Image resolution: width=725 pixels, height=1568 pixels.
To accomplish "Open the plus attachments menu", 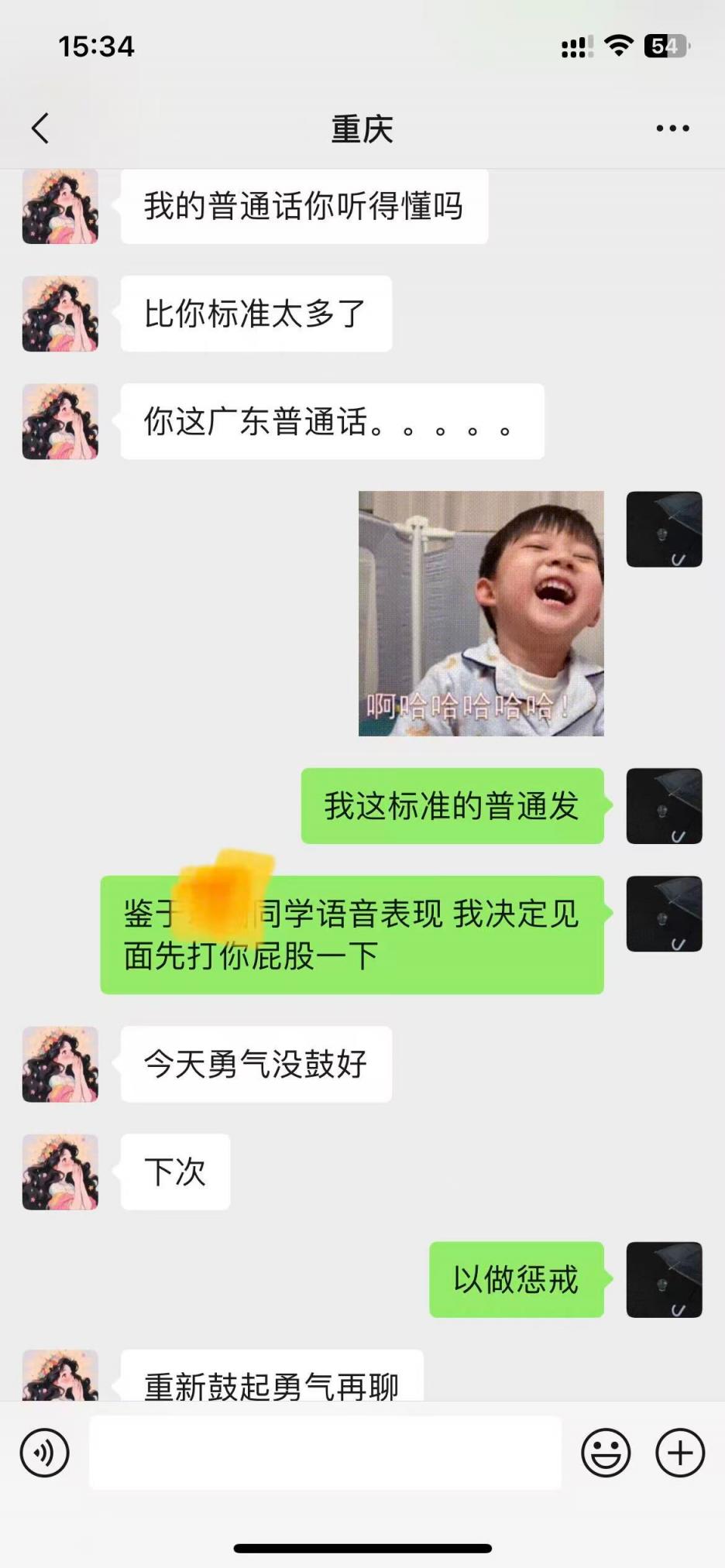I will tap(680, 1453).
